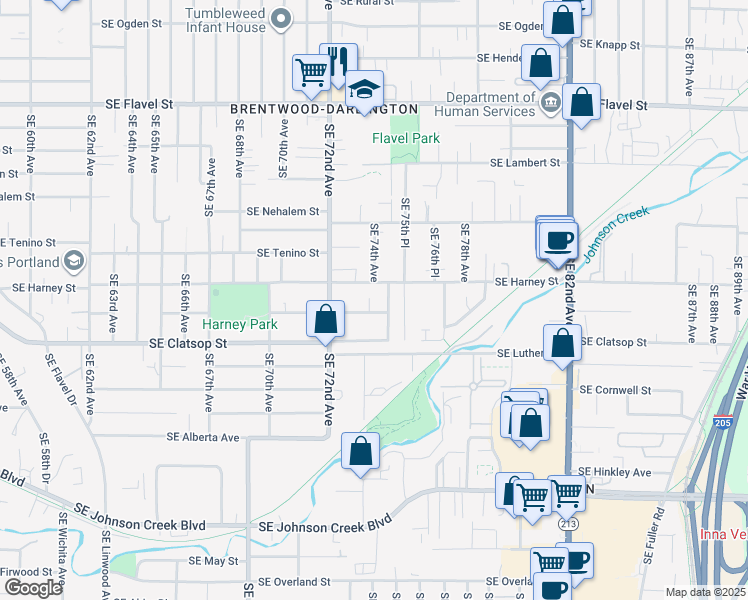
Task: Open the shopping bag marker east of SE Flavel St
Action: pyautogui.click(x=581, y=102)
